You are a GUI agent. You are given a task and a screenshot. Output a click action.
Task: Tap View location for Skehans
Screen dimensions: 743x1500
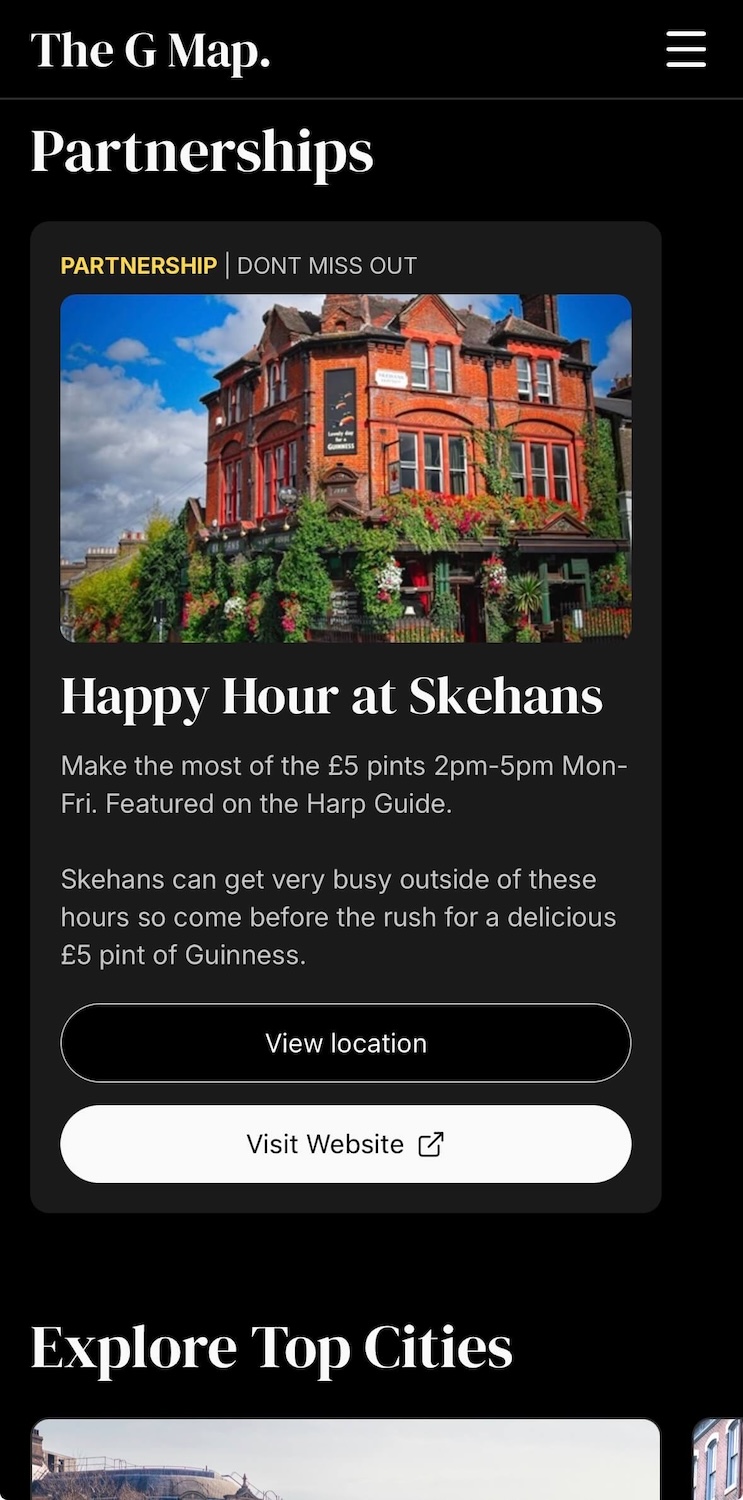(x=345, y=1043)
